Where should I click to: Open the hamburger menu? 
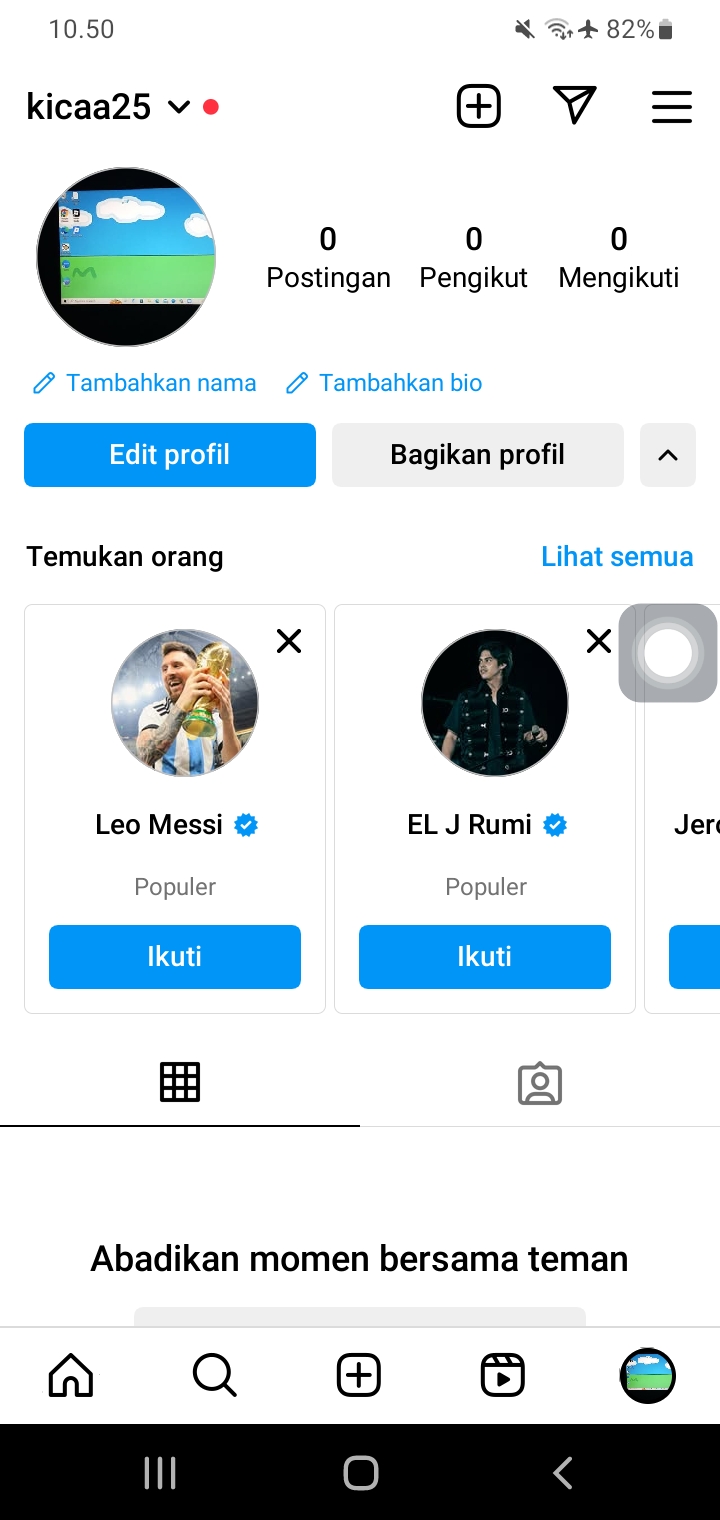point(671,107)
